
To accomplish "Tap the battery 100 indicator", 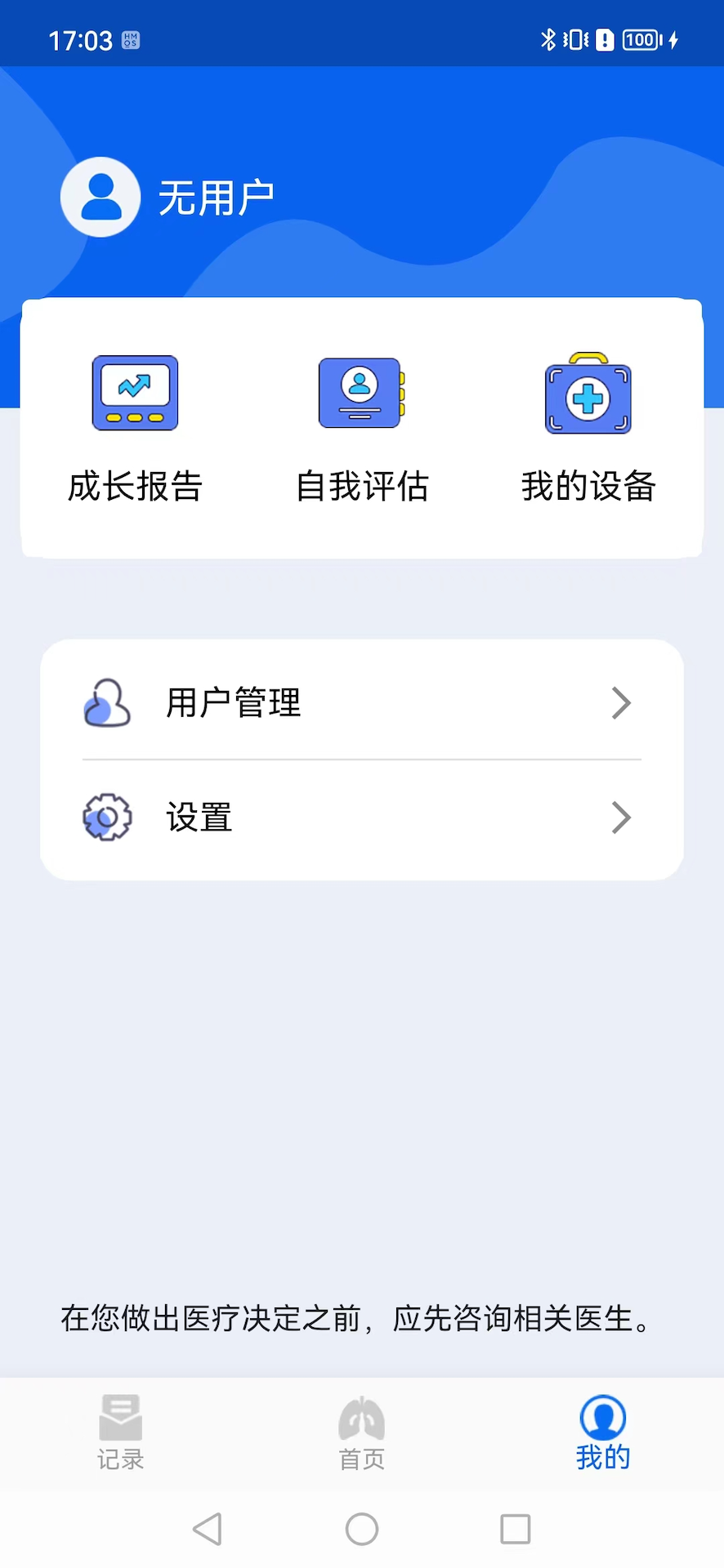I will (x=640, y=39).
